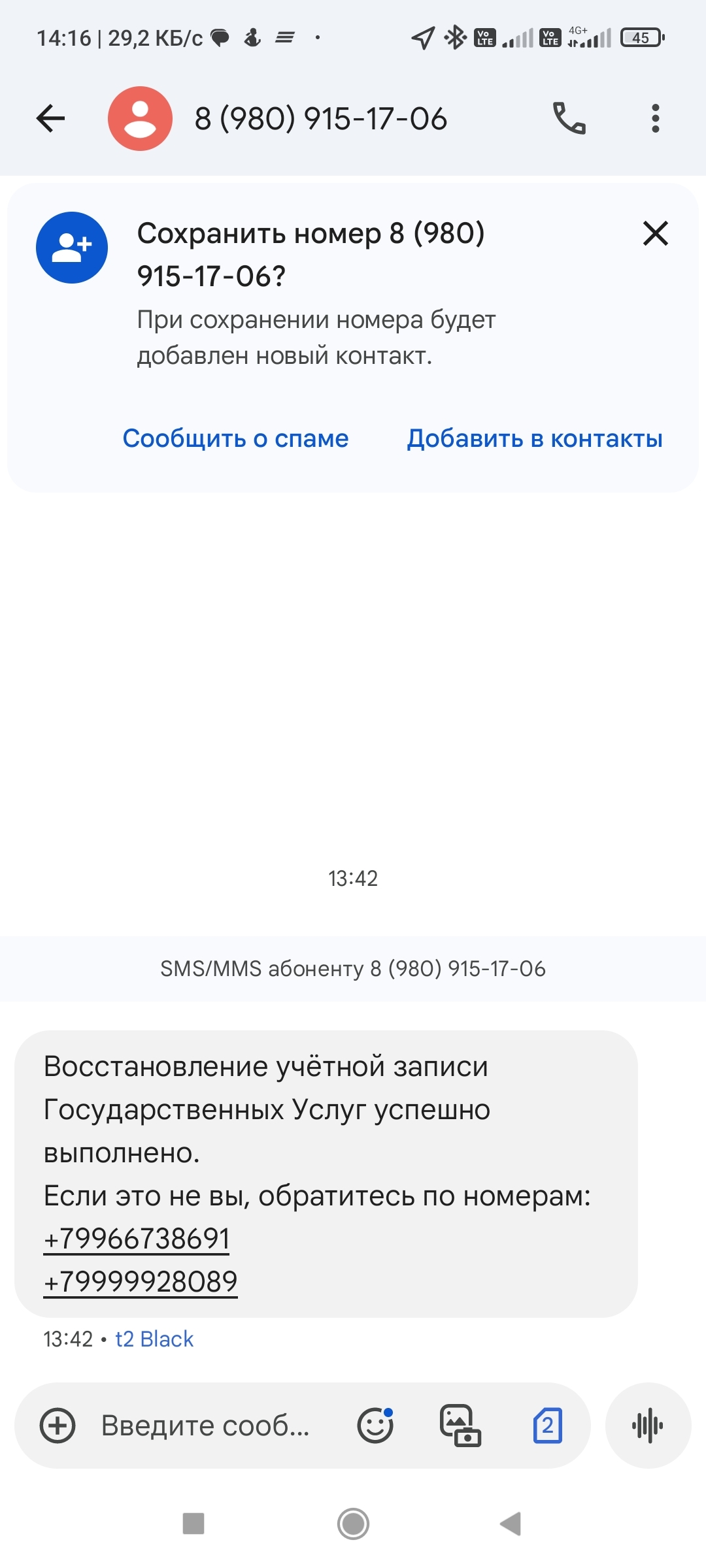706x1568 pixels.
Task: Attach a photo via the gallery camera icon
Action: click(x=460, y=1426)
